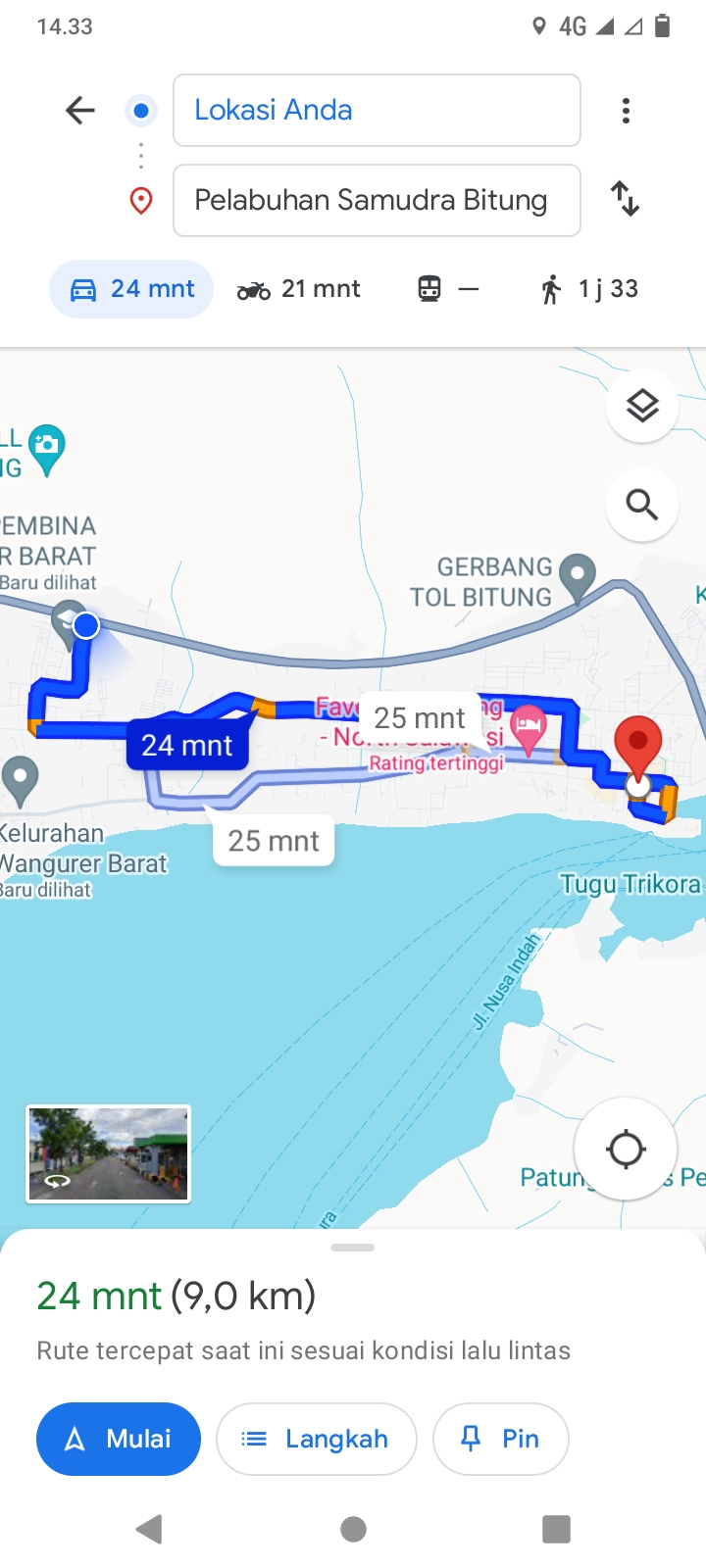This screenshot has height=1568, width=706.
Task: Swap start and destination locations
Action: (x=626, y=199)
